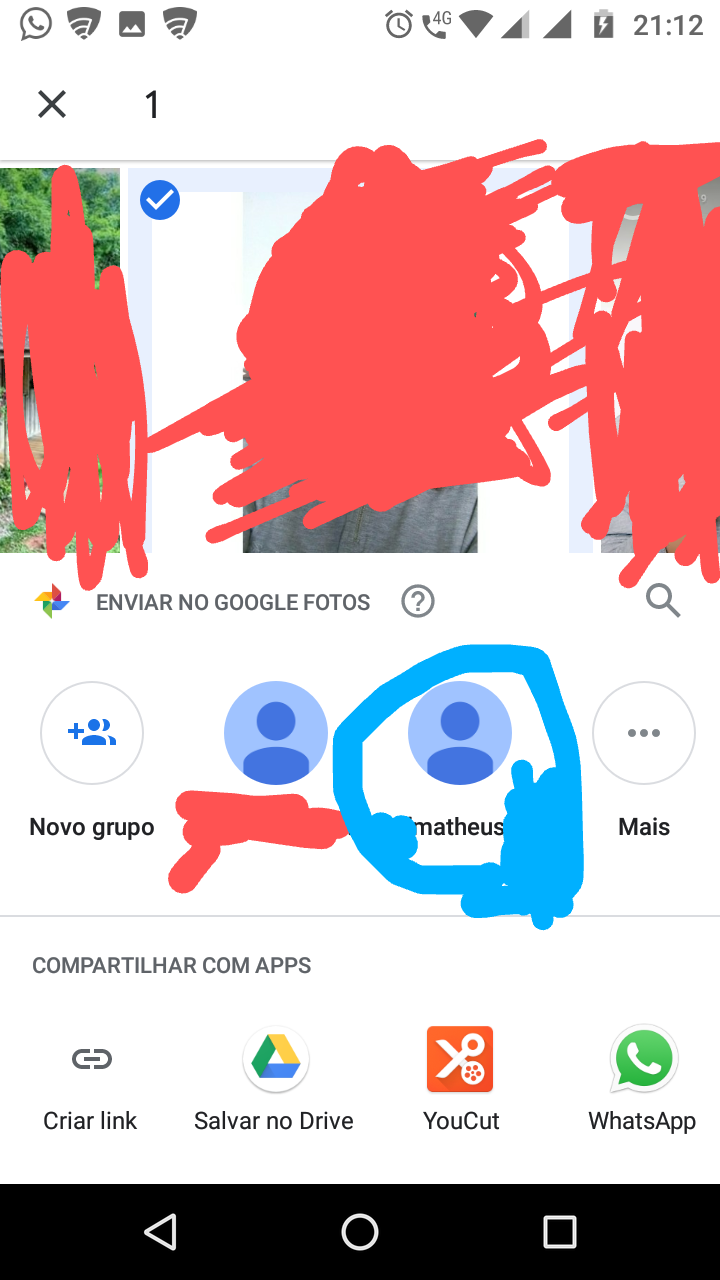Close the selection with the X icon
The width and height of the screenshot is (720, 1280).
point(52,104)
